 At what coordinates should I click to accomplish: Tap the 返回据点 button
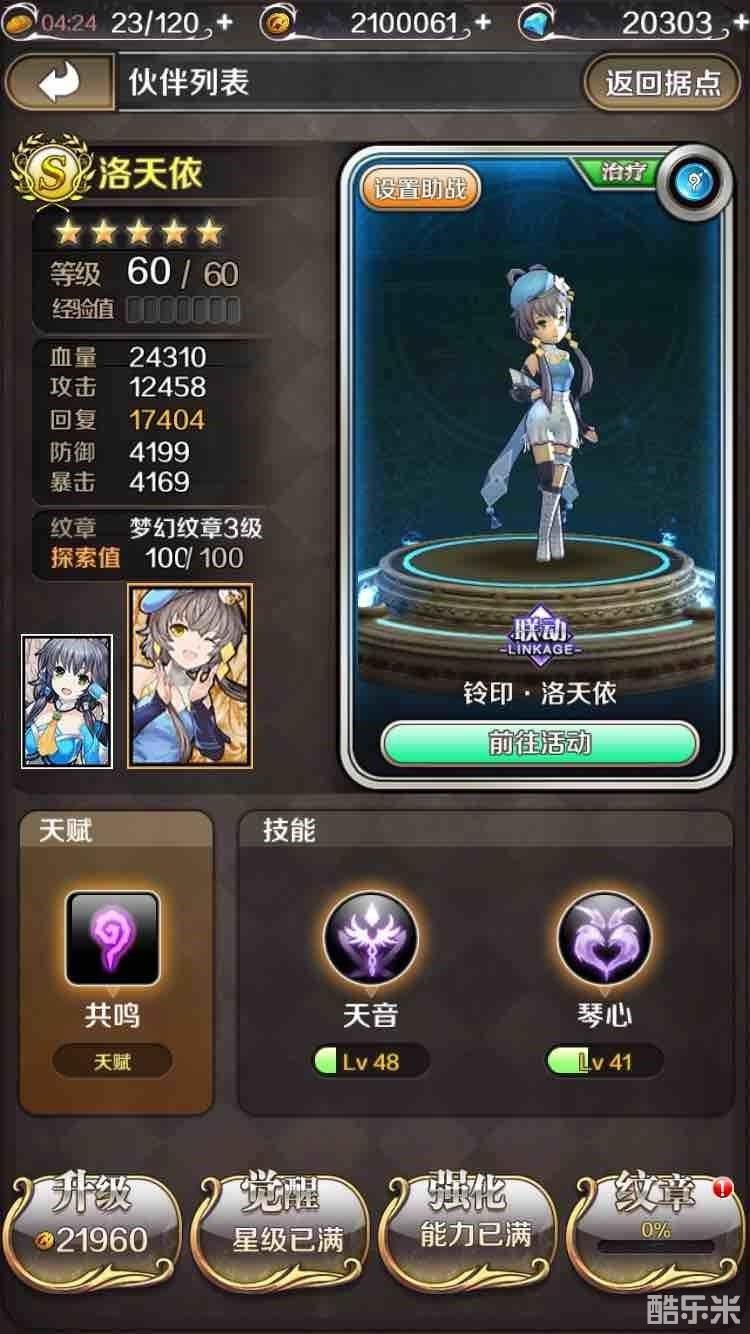[663, 82]
